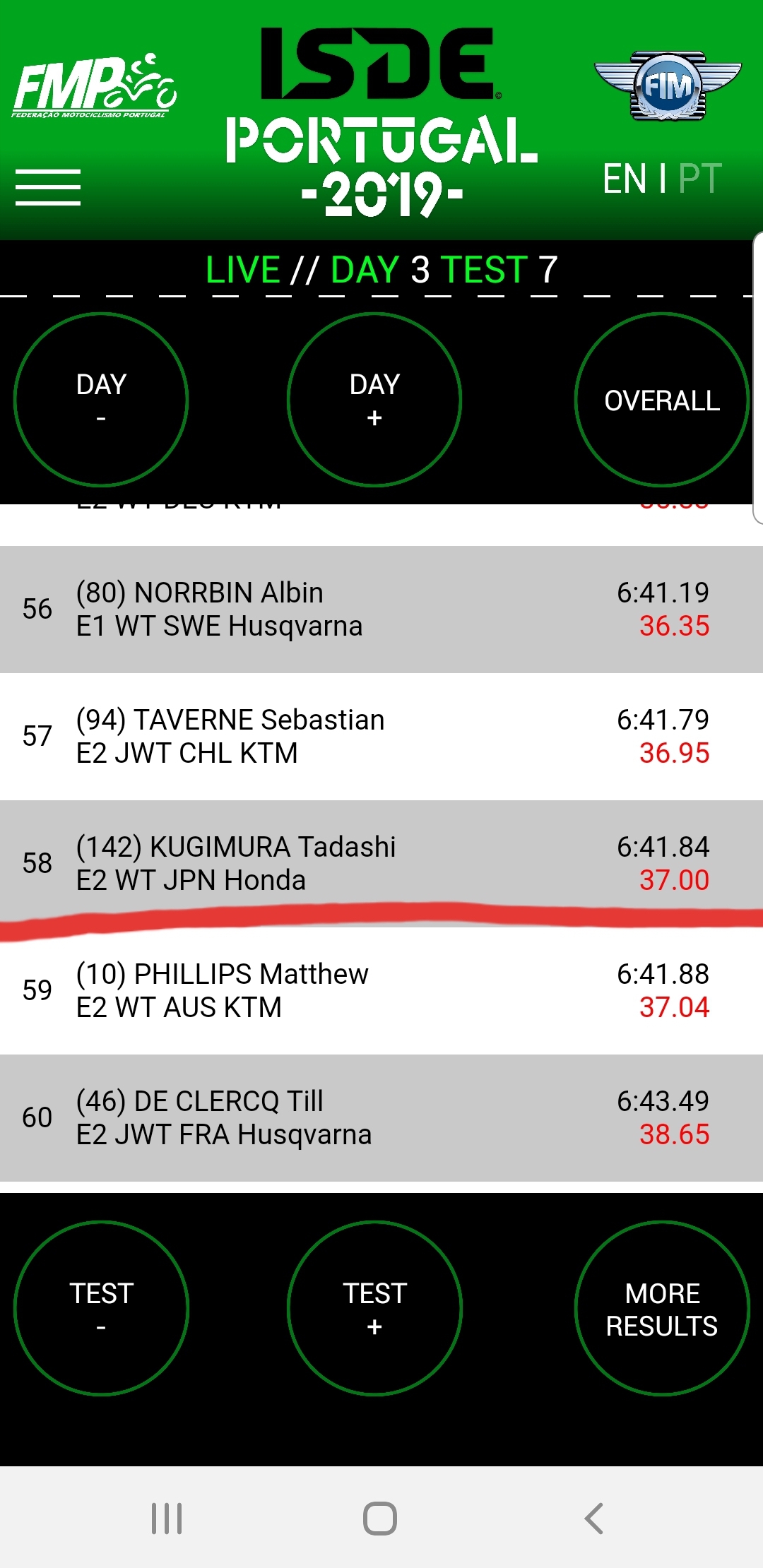Tap the system home button
The width and height of the screenshot is (763, 1568).
coord(380,1518)
